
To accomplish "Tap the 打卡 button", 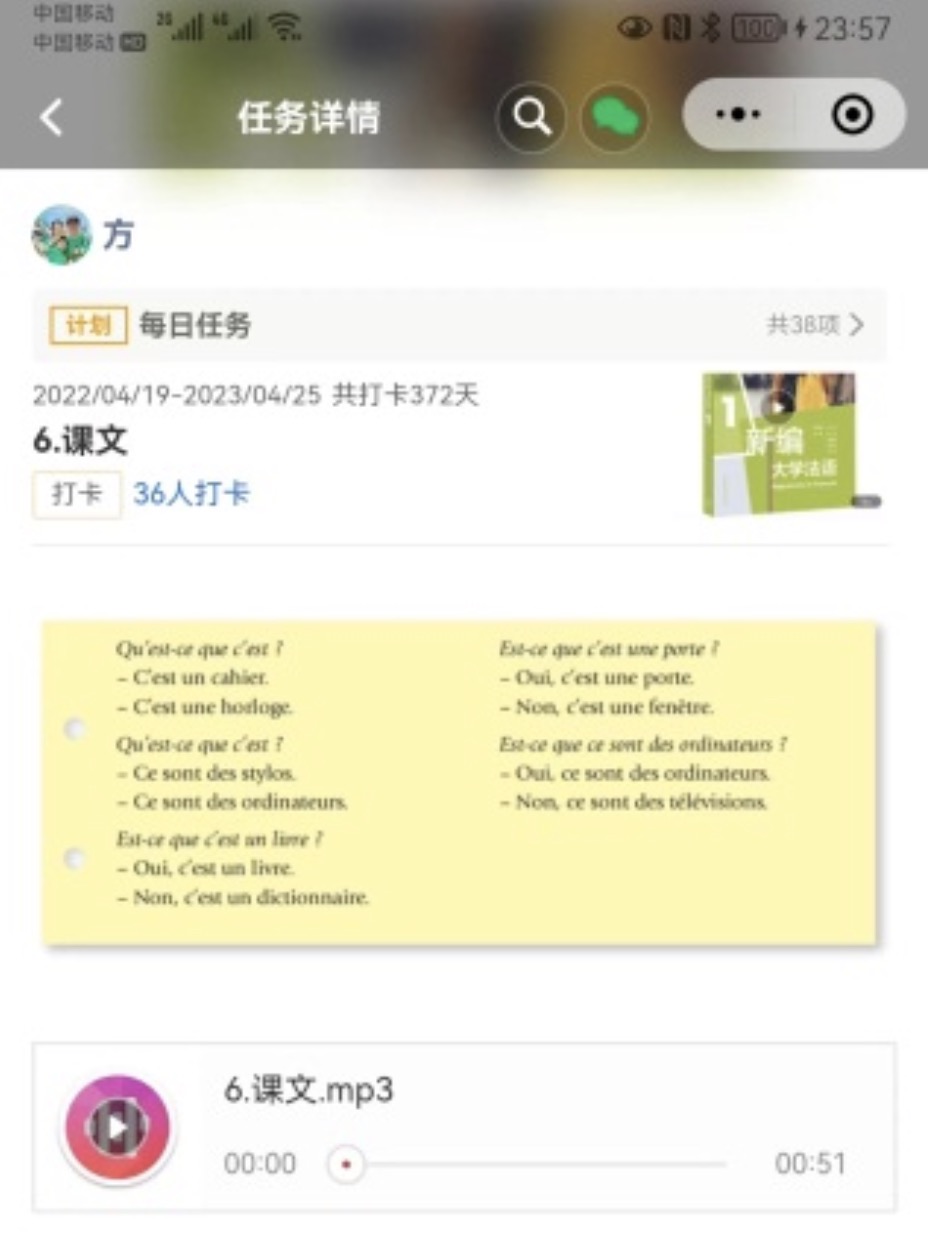I will pyautogui.click(x=77, y=494).
